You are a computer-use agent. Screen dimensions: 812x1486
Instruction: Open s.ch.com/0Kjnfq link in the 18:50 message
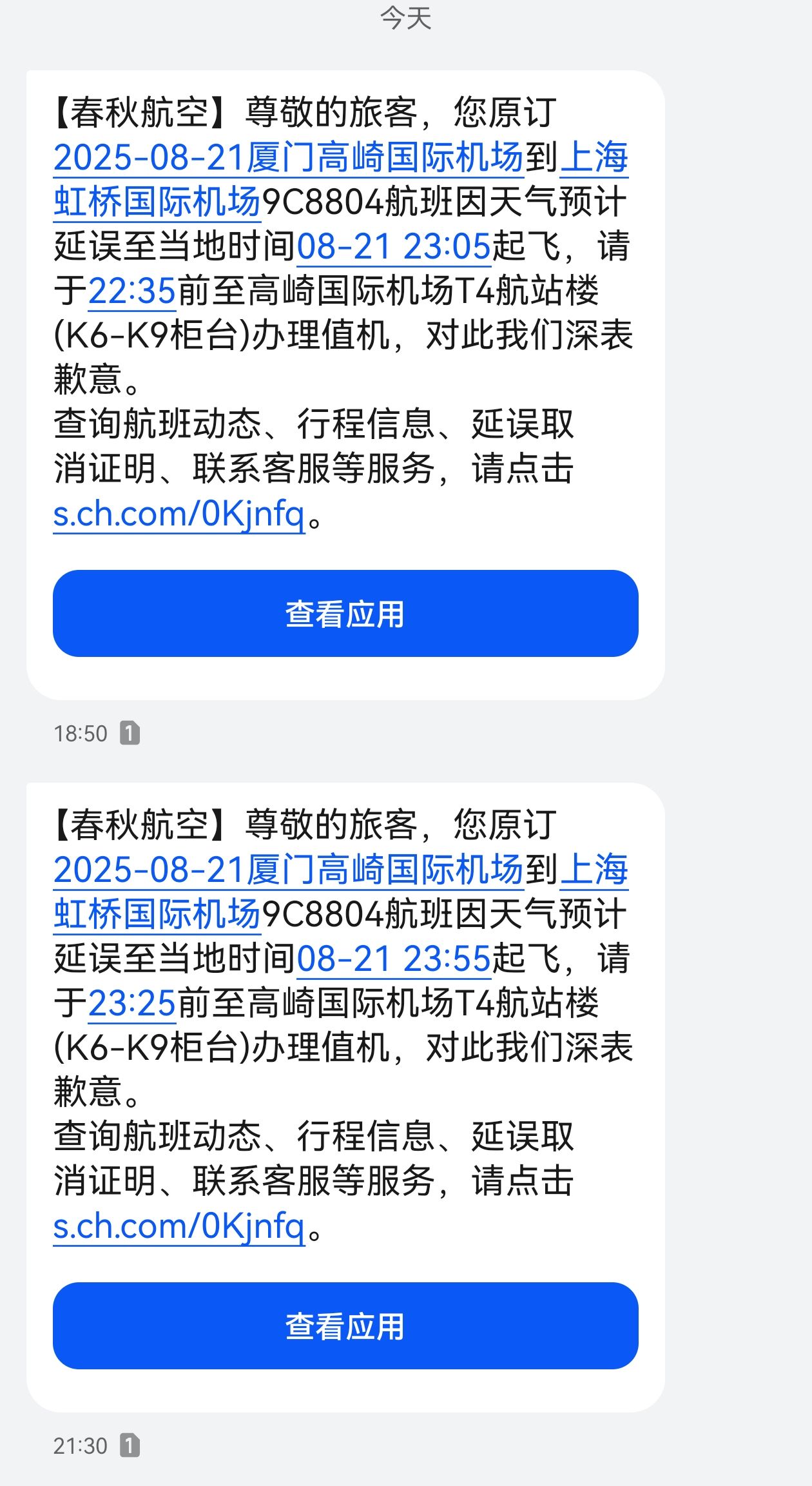179,514
